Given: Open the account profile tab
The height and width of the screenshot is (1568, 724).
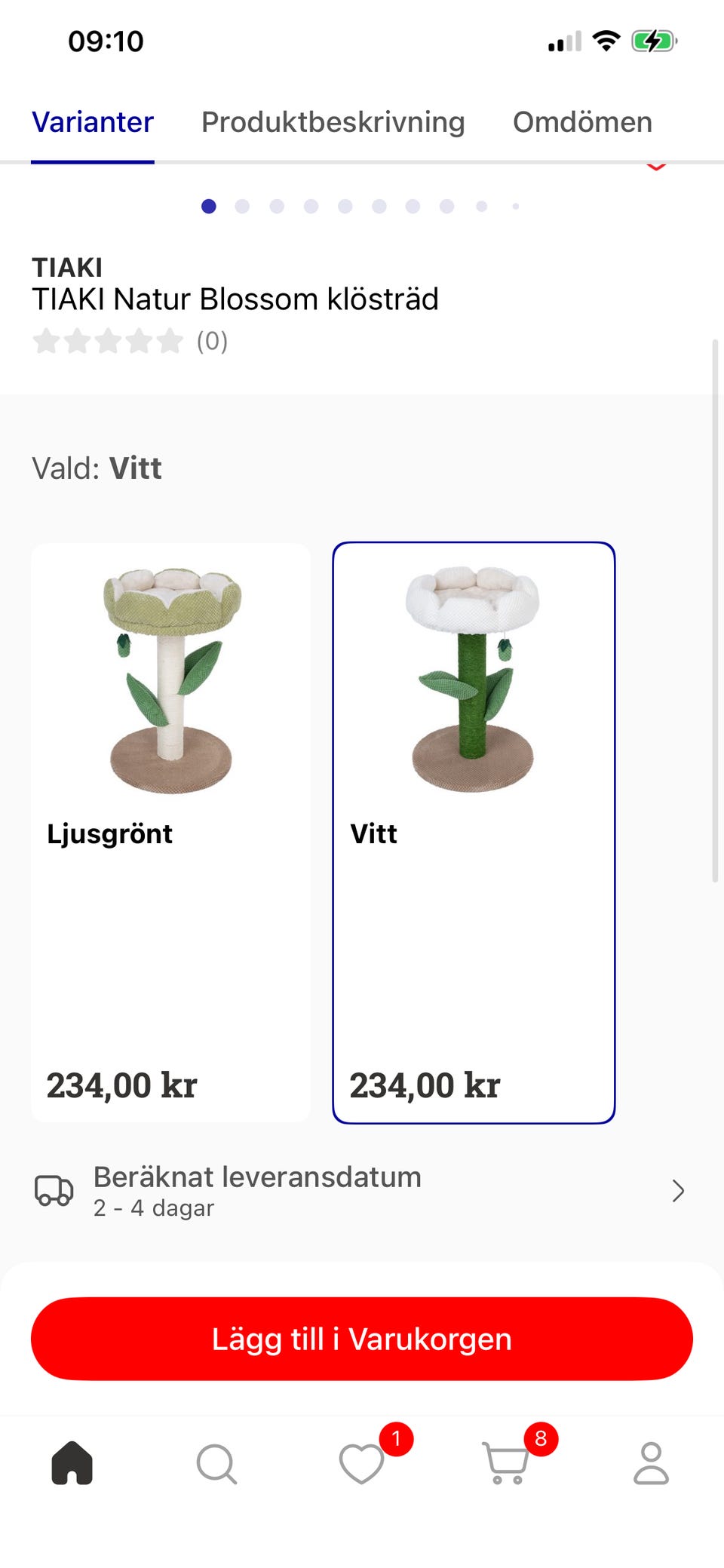Looking at the screenshot, I should click(651, 1463).
